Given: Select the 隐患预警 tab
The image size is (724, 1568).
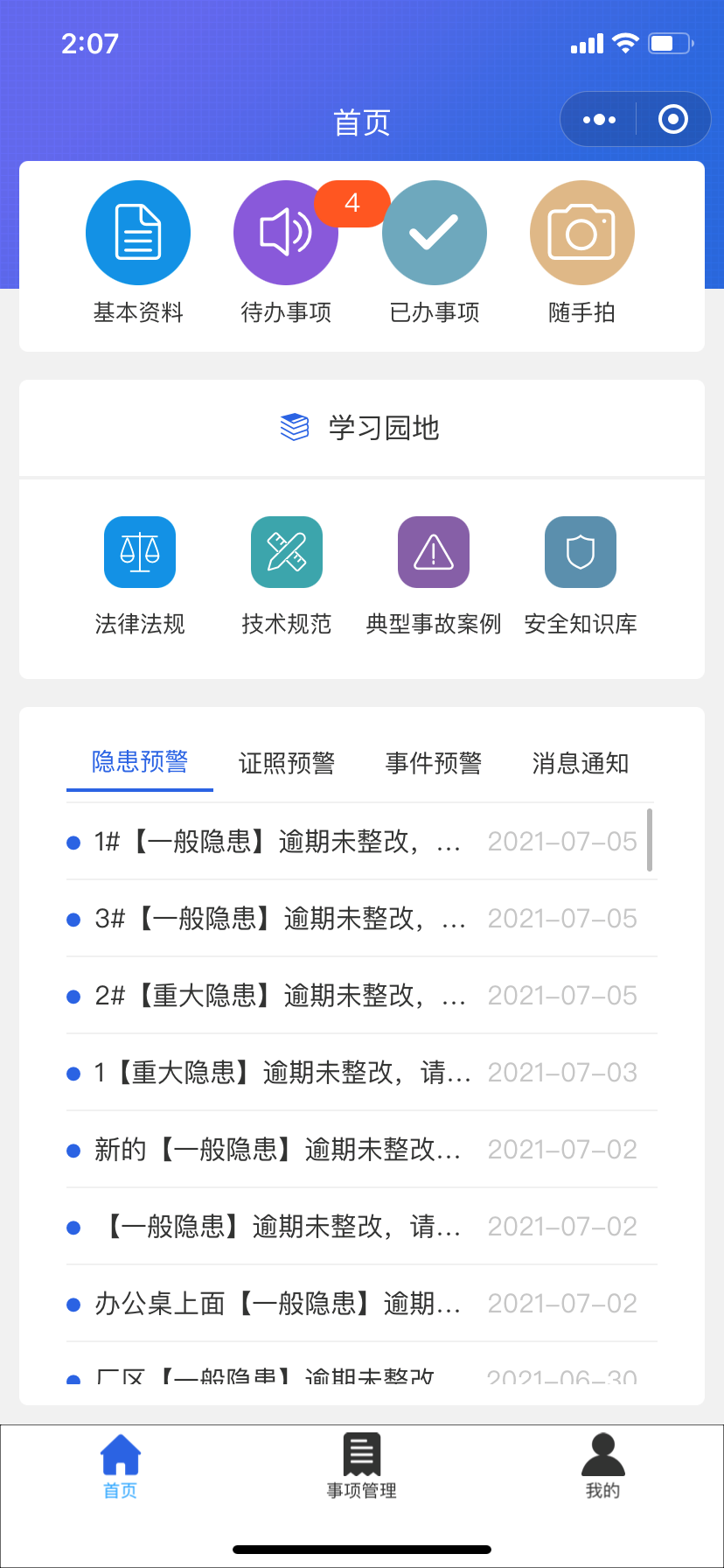Looking at the screenshot, I should point(140,762).
